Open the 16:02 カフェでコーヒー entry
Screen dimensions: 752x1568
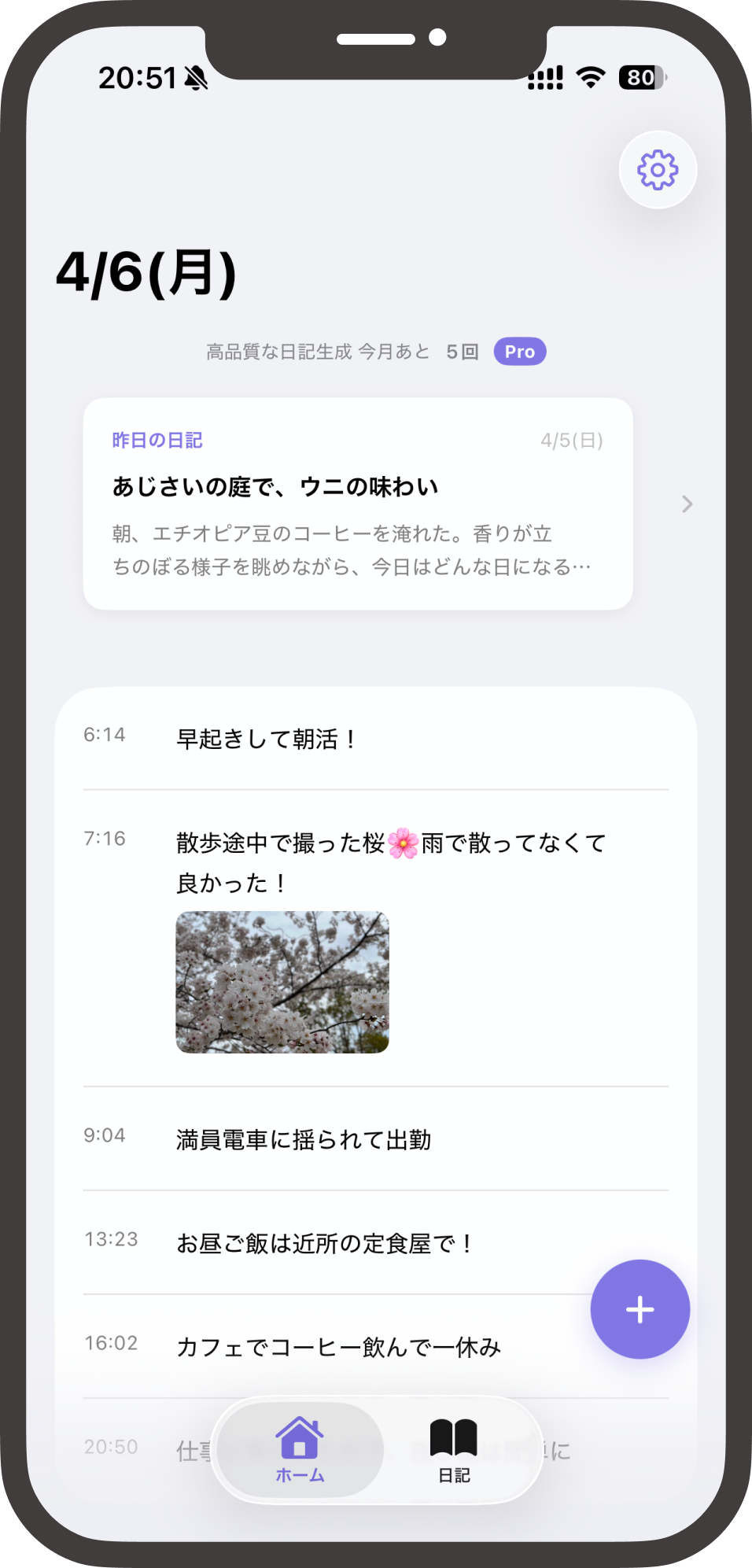point(338,1346)
